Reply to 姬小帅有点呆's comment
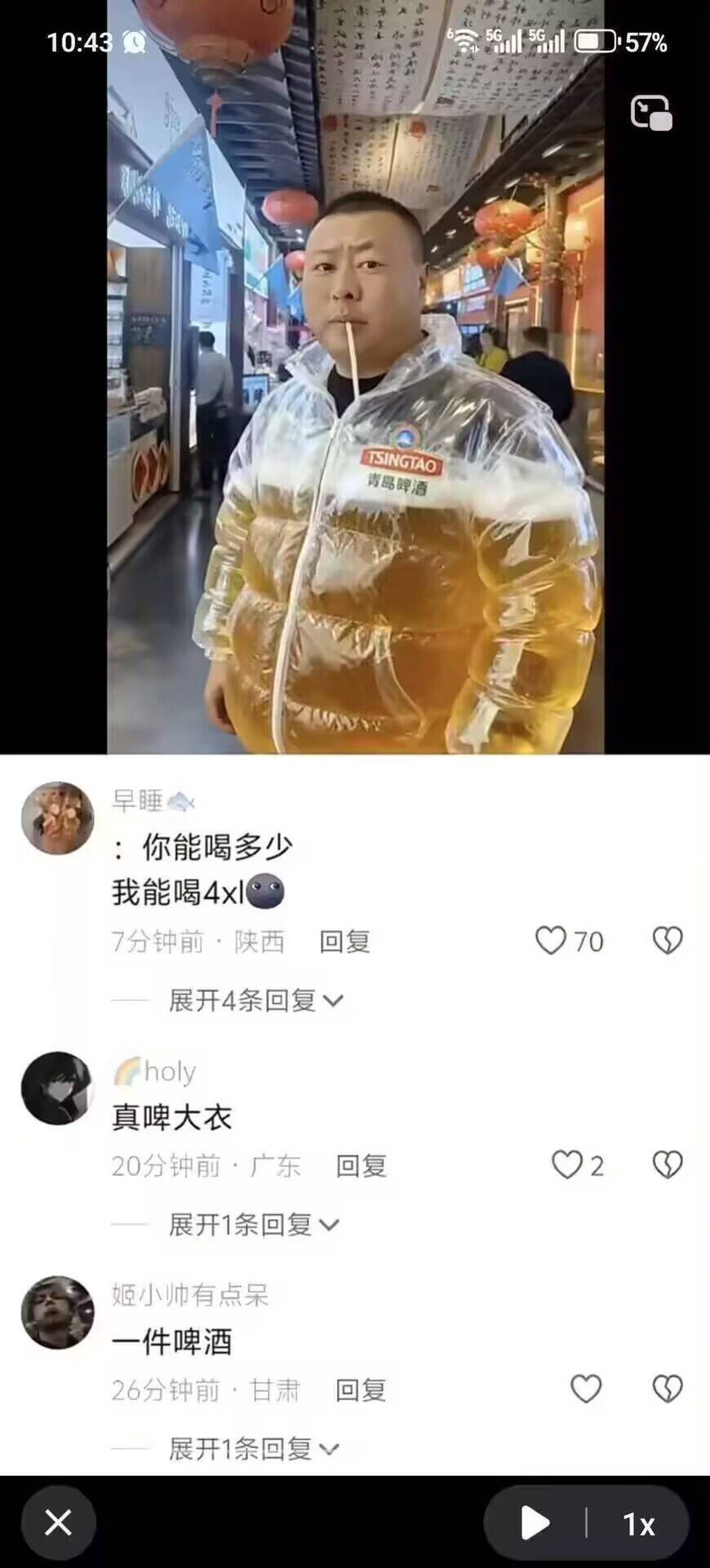Screen dimensions: 710x1568 coord(361,1390)
